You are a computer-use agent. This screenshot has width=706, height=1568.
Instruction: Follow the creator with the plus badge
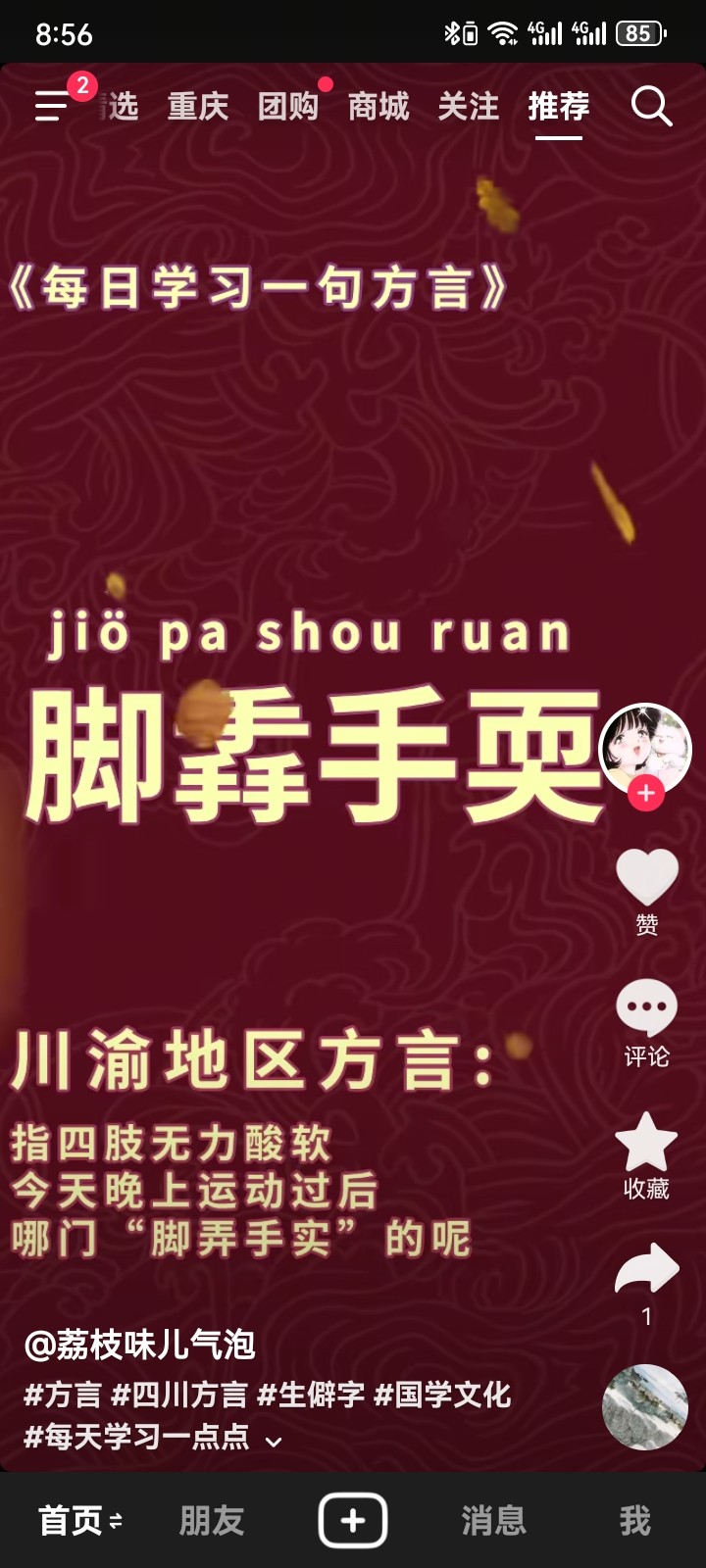click(x=645, y=794)
